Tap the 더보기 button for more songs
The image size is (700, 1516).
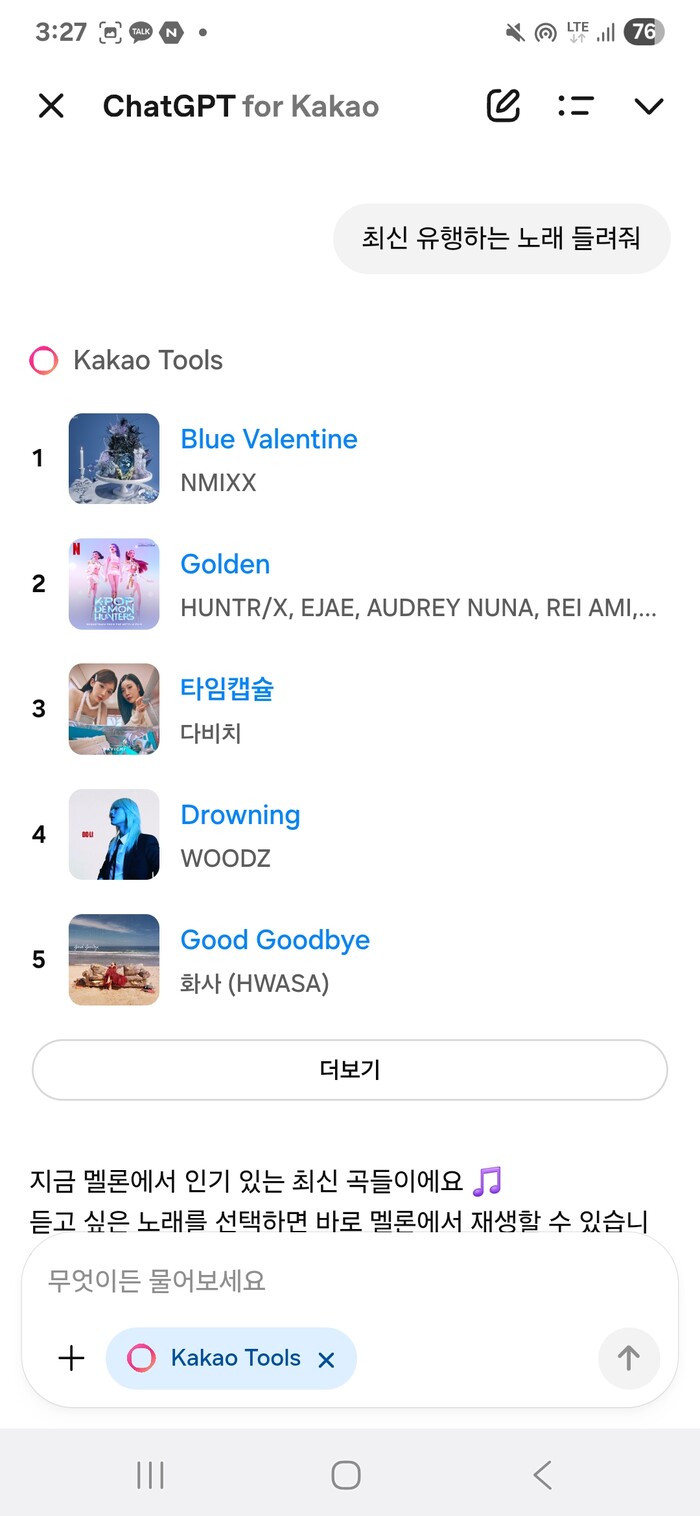tap(350, 1070)
